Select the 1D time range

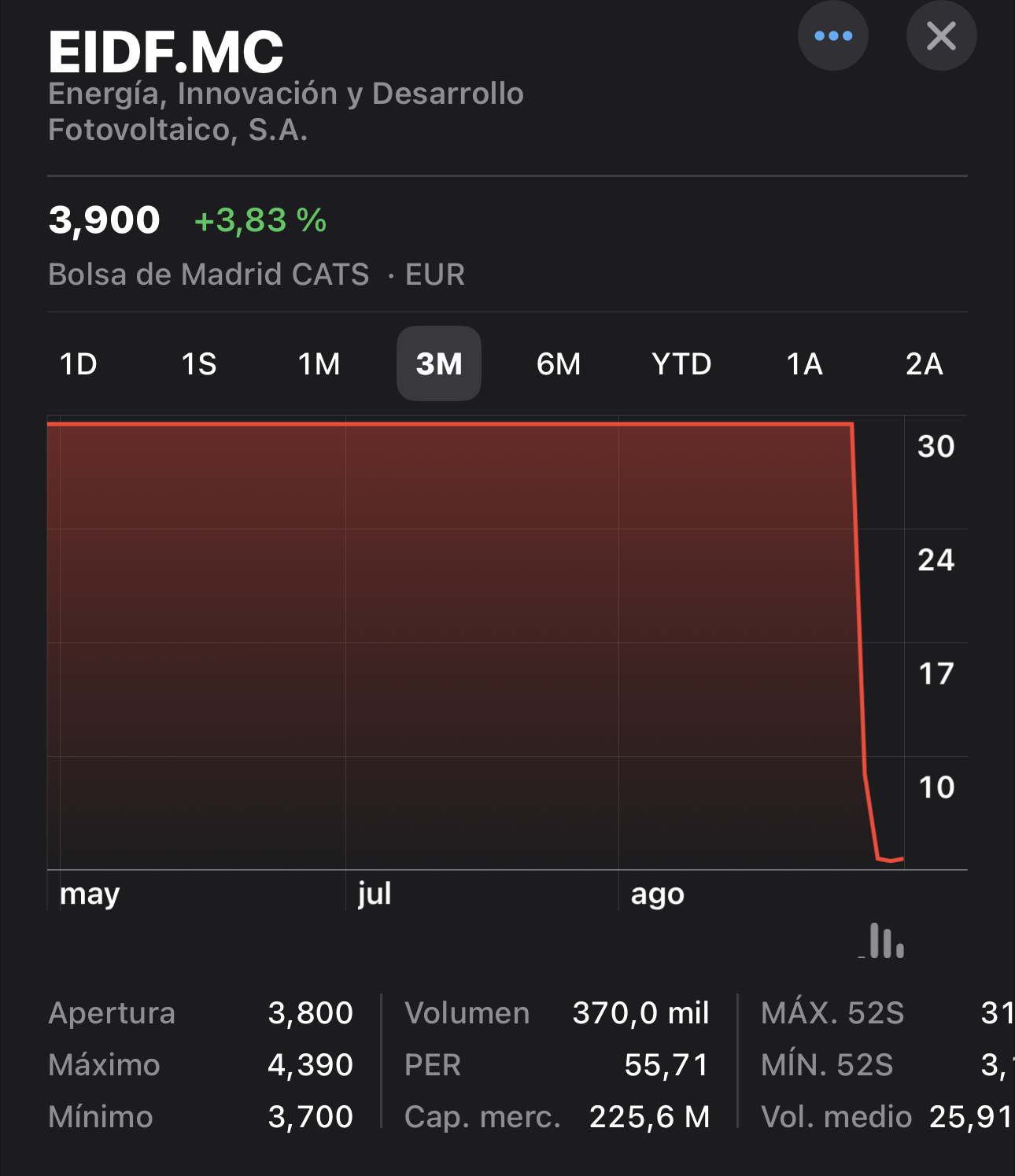click(79, 363)
